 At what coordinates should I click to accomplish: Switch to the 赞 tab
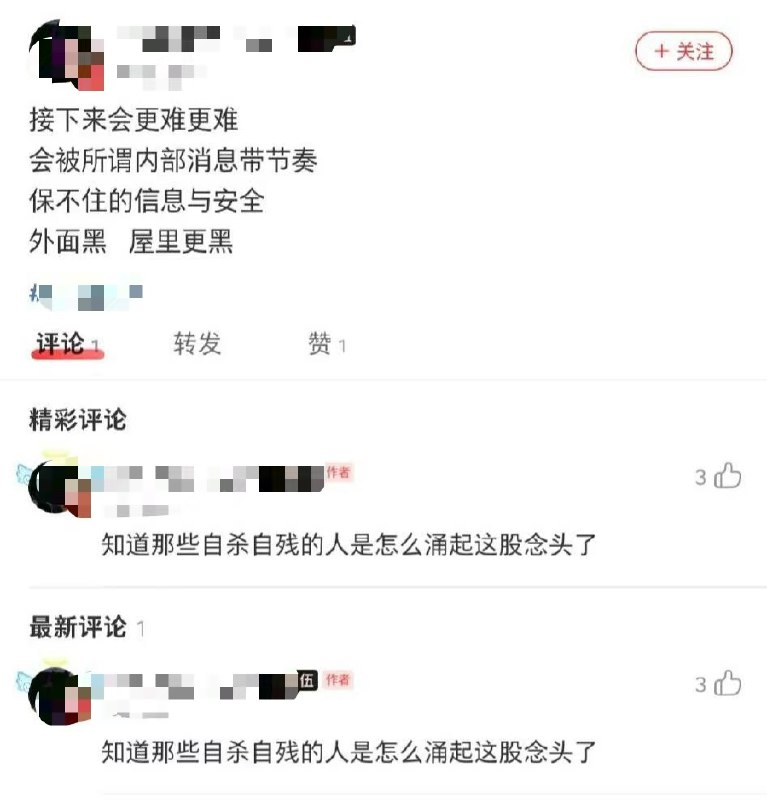[x=321, y=345]
